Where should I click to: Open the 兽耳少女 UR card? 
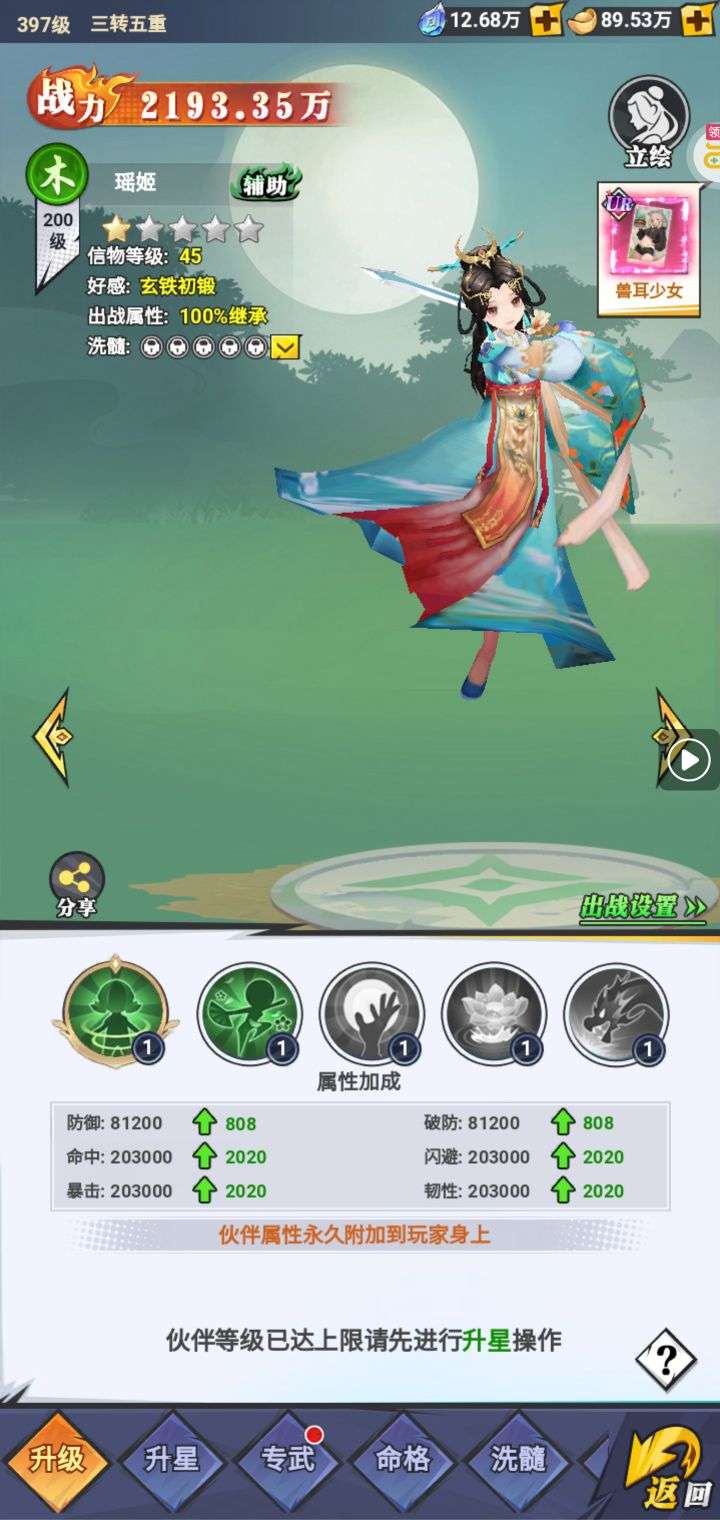(648, 248)
